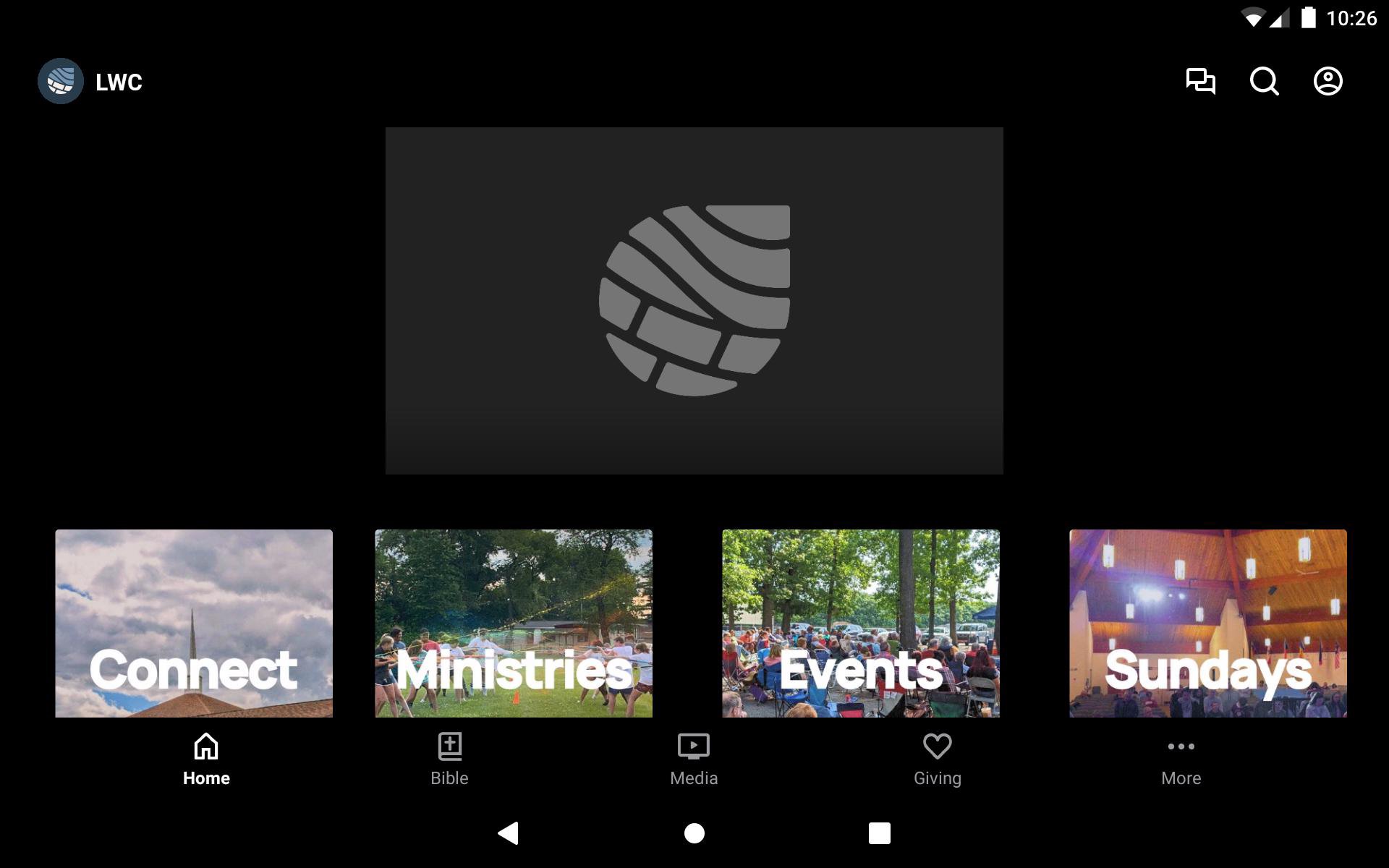1389x868 pixels.
Task: Tap the large featured banner image
Action: [694, 301]
